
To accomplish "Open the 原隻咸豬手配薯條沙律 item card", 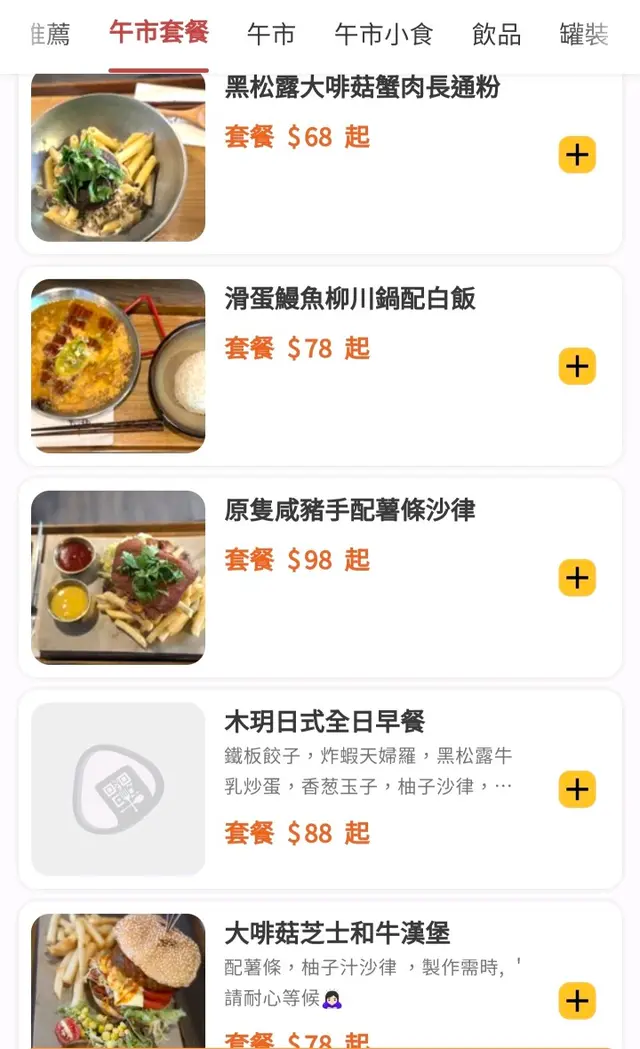I will coord(350,510).
